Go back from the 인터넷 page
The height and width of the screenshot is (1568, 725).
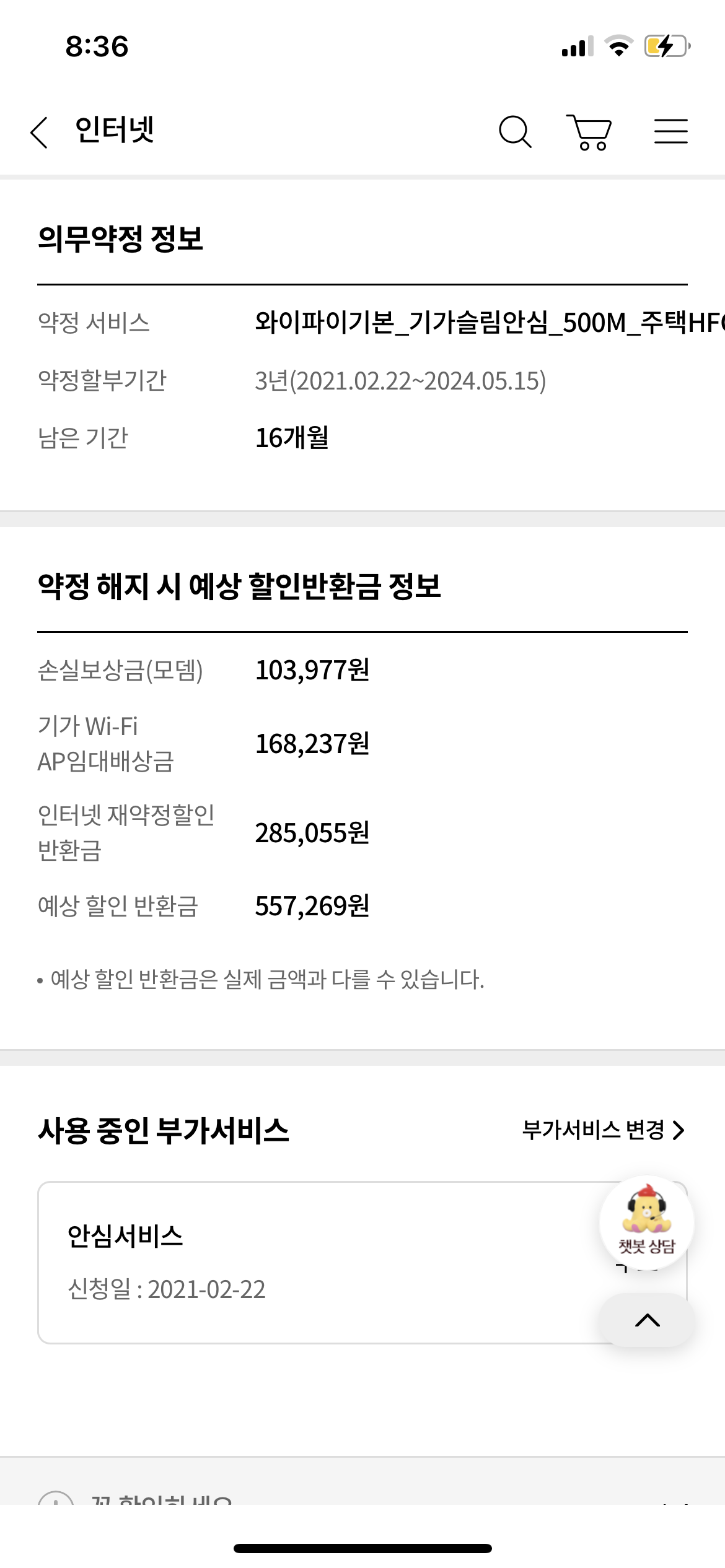[39, 132]
